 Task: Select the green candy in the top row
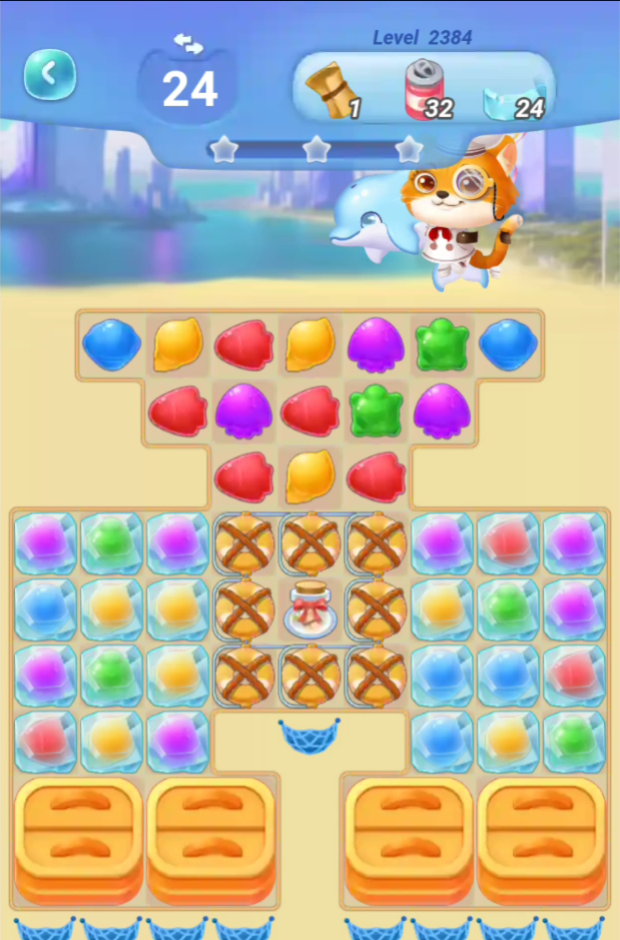[x=442, y=345]
